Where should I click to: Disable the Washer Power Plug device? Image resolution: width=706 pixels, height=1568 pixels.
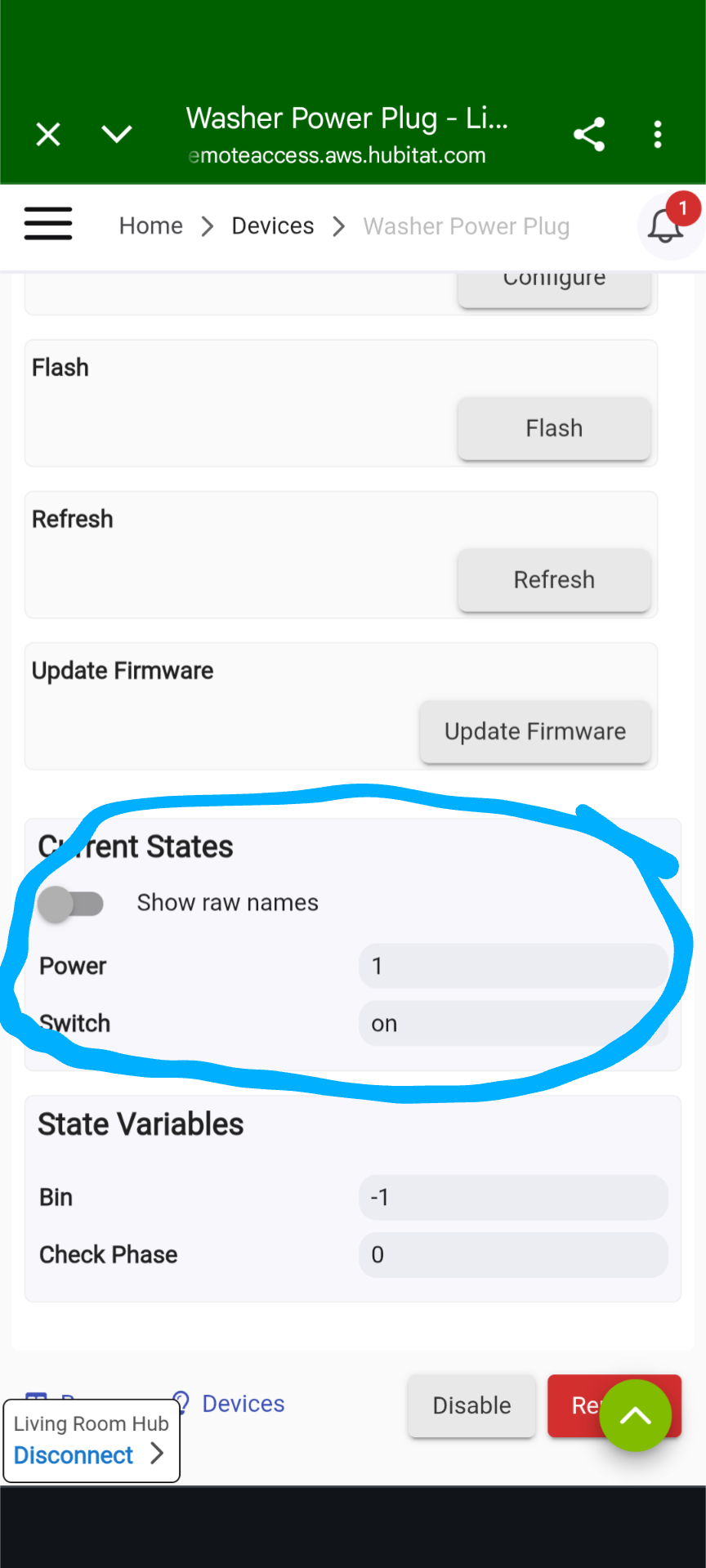pyautogui.click(x=471, y=1405)
